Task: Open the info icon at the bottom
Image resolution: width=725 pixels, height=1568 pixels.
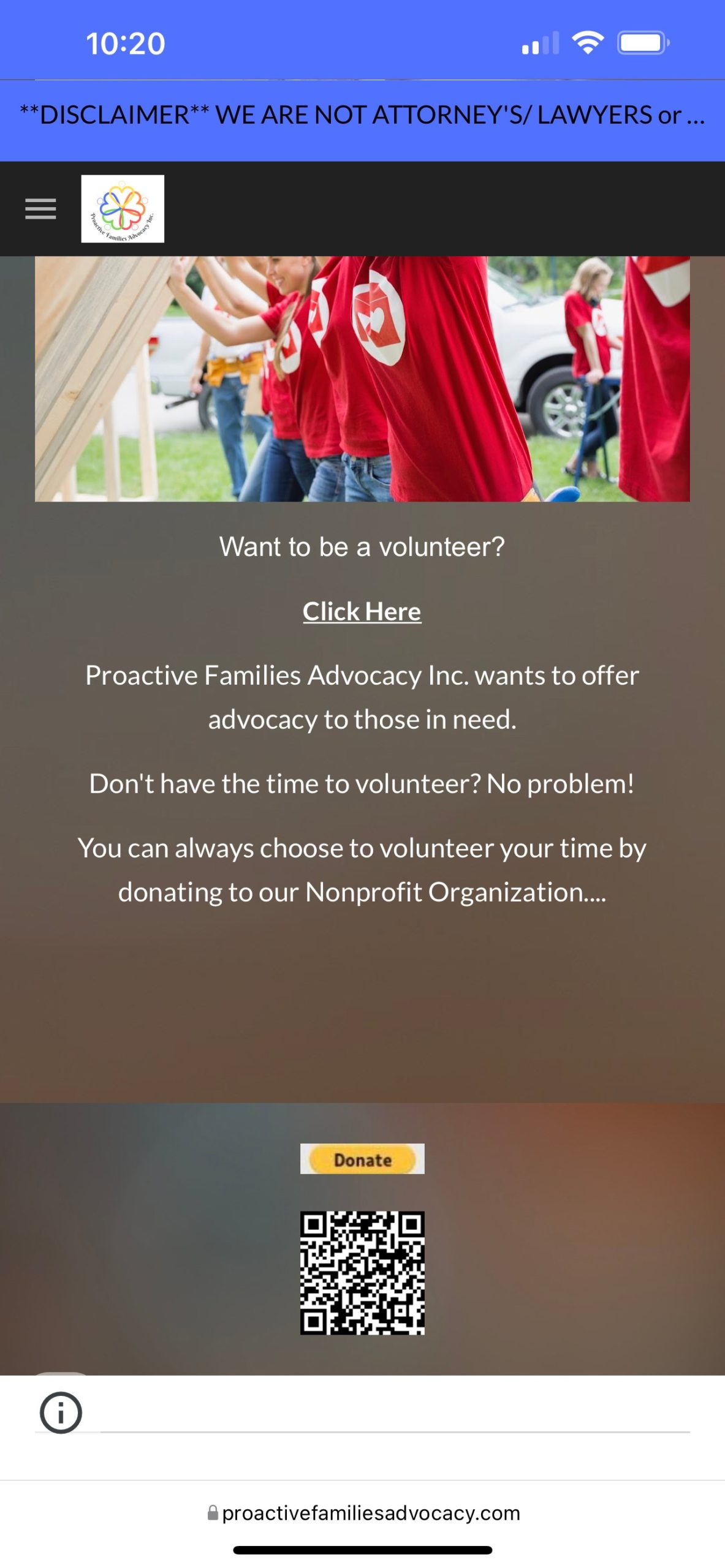Action: click(61, 1412)
